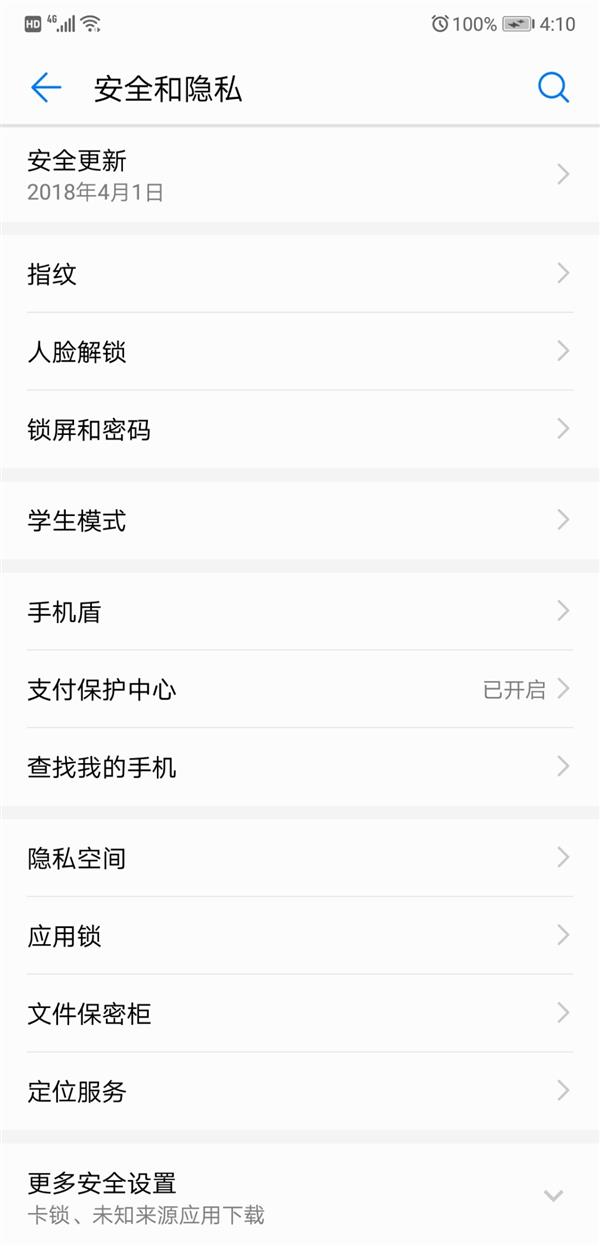Open 指纹 settings
The image size is (600, 1246).
point(300,273)
